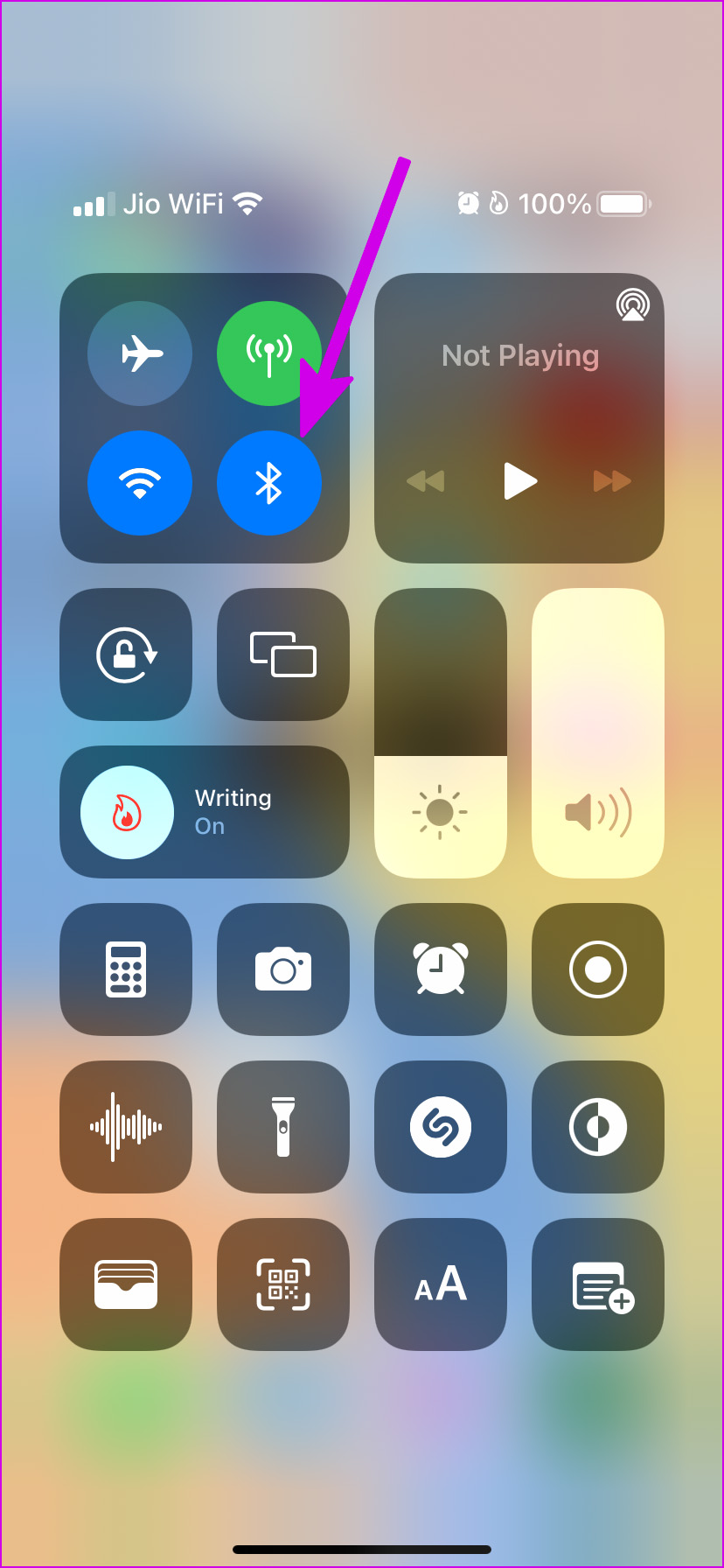This screenshot has height=1568, width=724.
Task: Launch the Calculator
Action: click(x=126, y=969)
